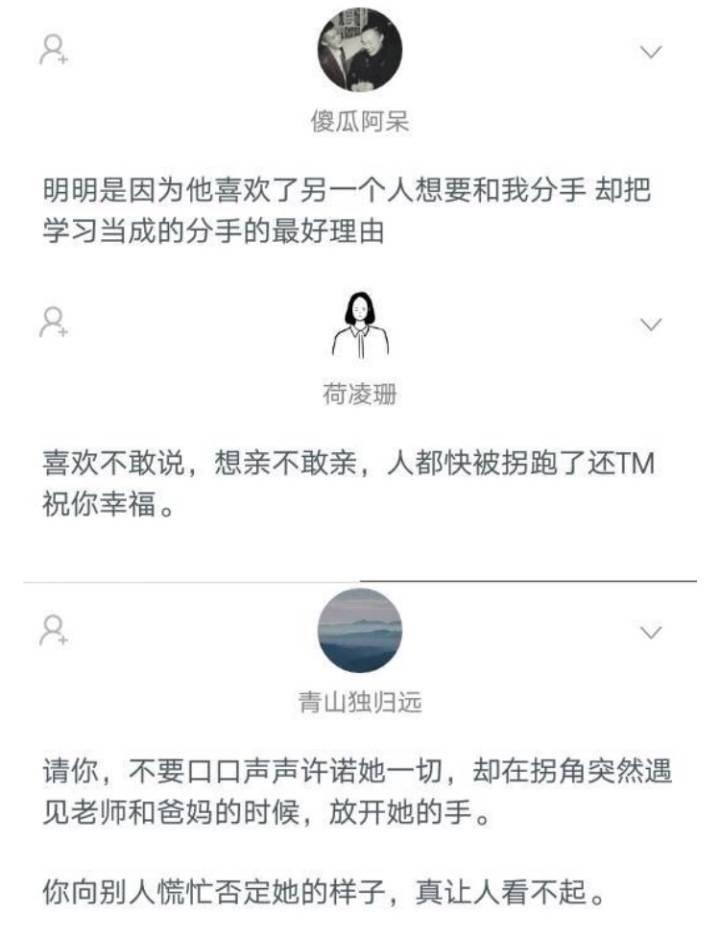The width and height of the screenshot is (720, 938).
Task: Select the username 荷凌珊
Action: point(358,391)
